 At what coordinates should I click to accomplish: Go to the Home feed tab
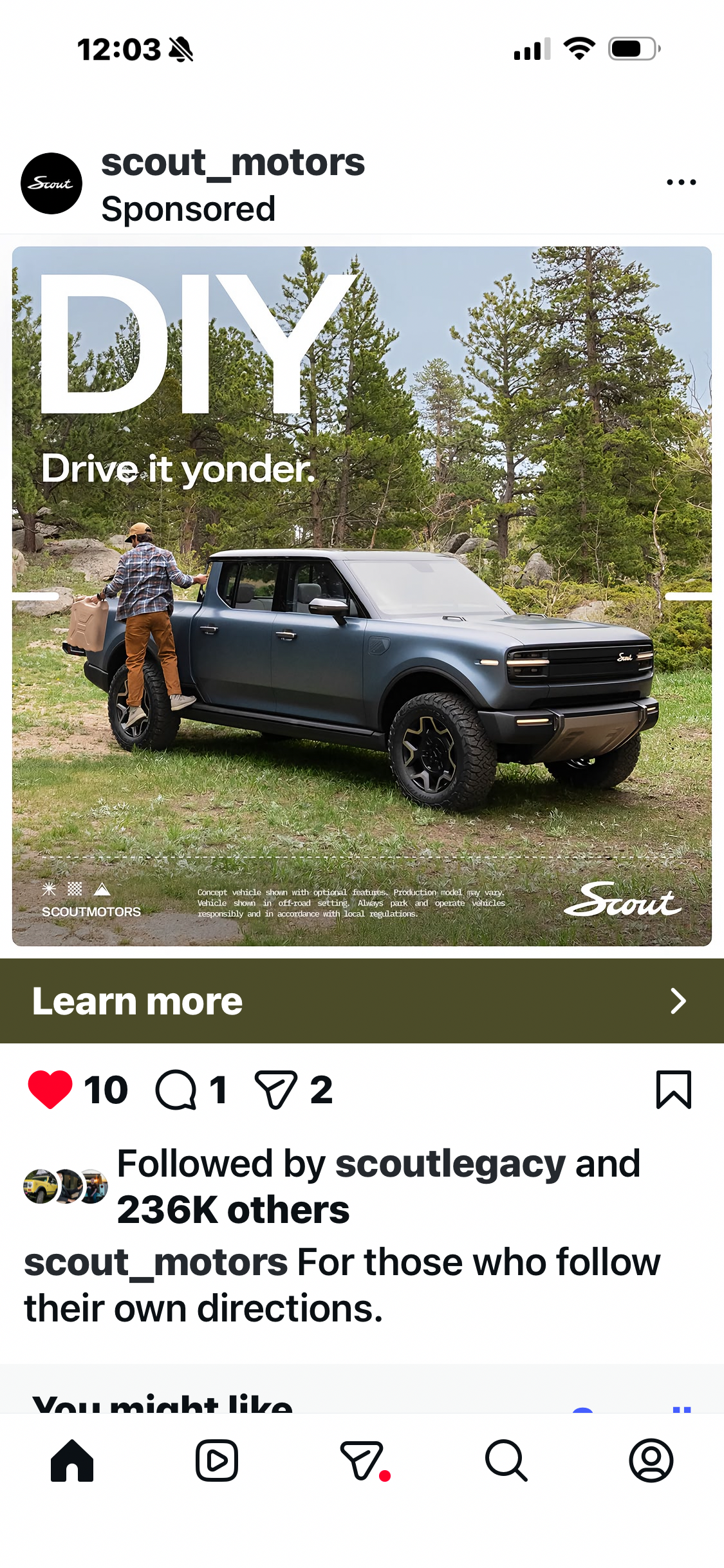tap(72, 1461)
